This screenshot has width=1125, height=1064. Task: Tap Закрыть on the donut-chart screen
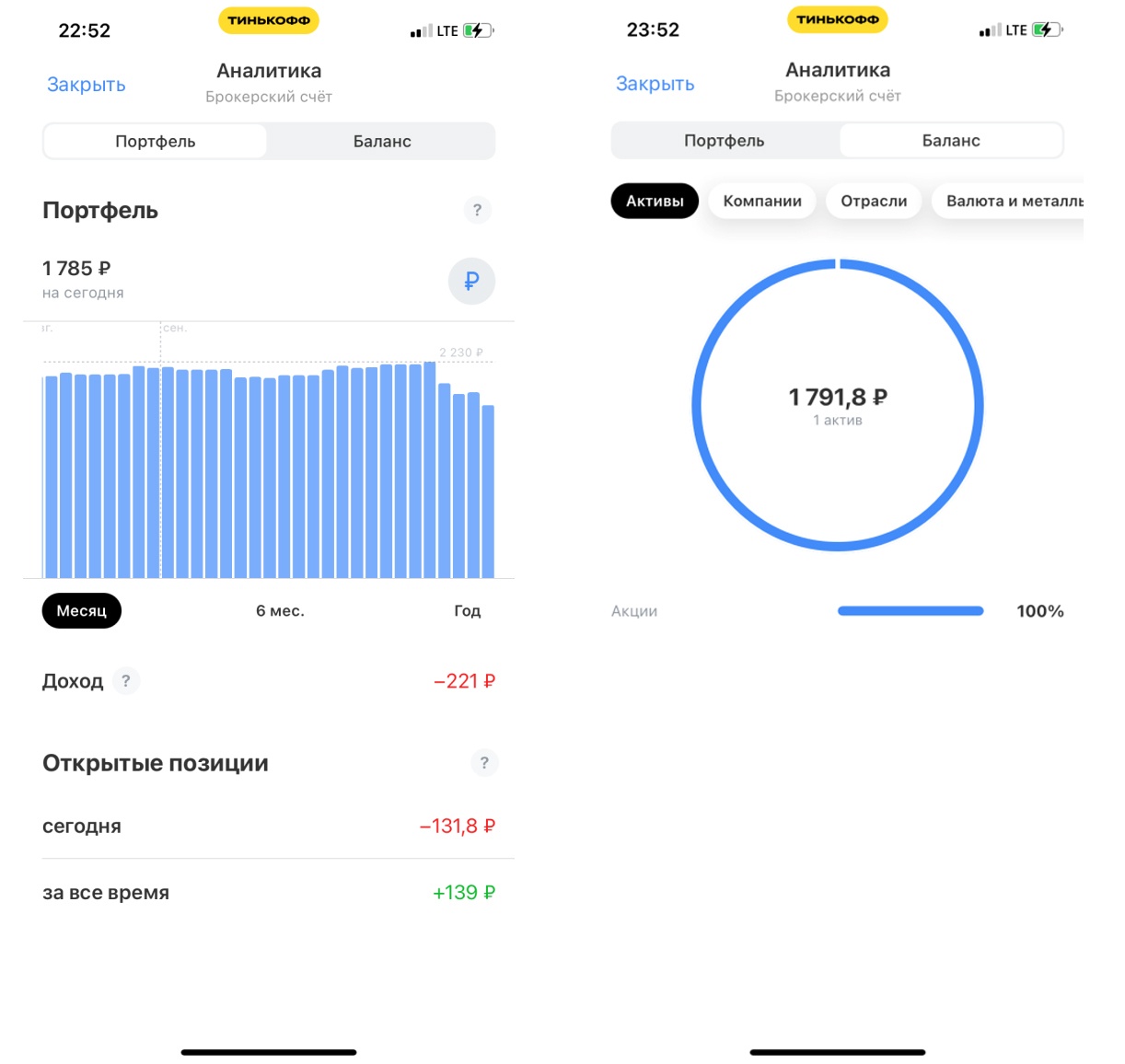point(655,84)
